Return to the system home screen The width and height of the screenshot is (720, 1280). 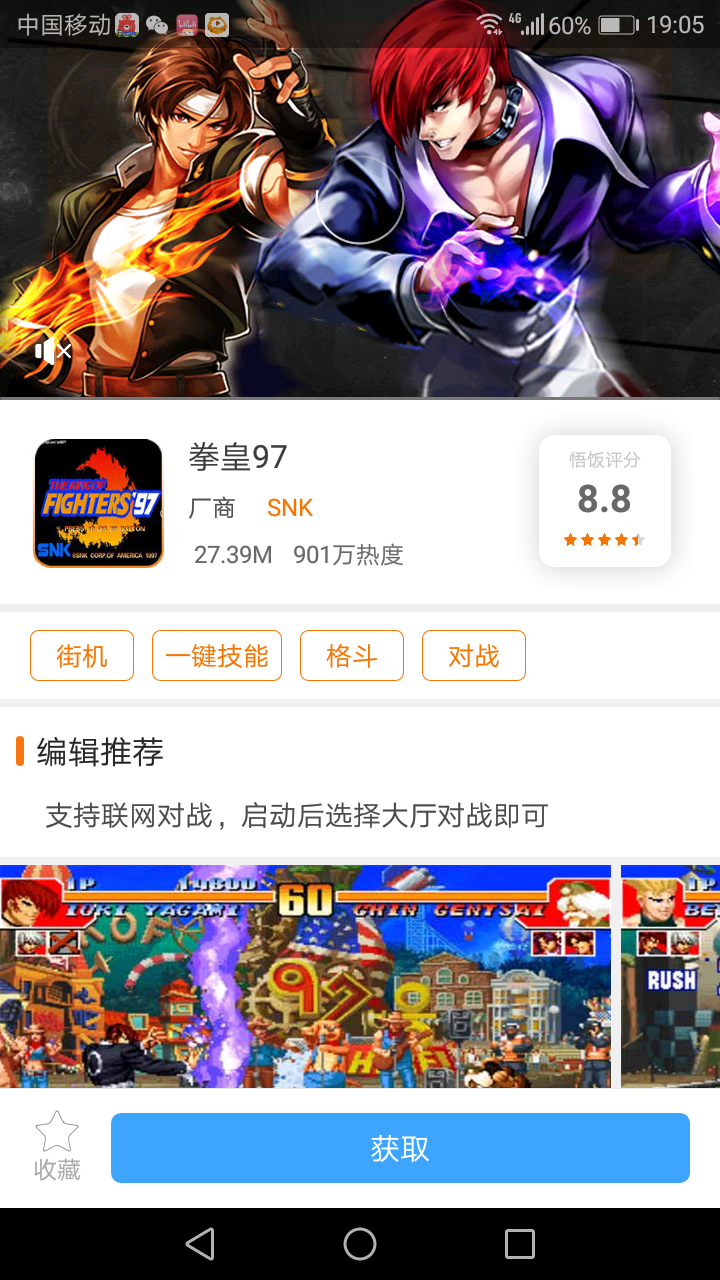360,1244
